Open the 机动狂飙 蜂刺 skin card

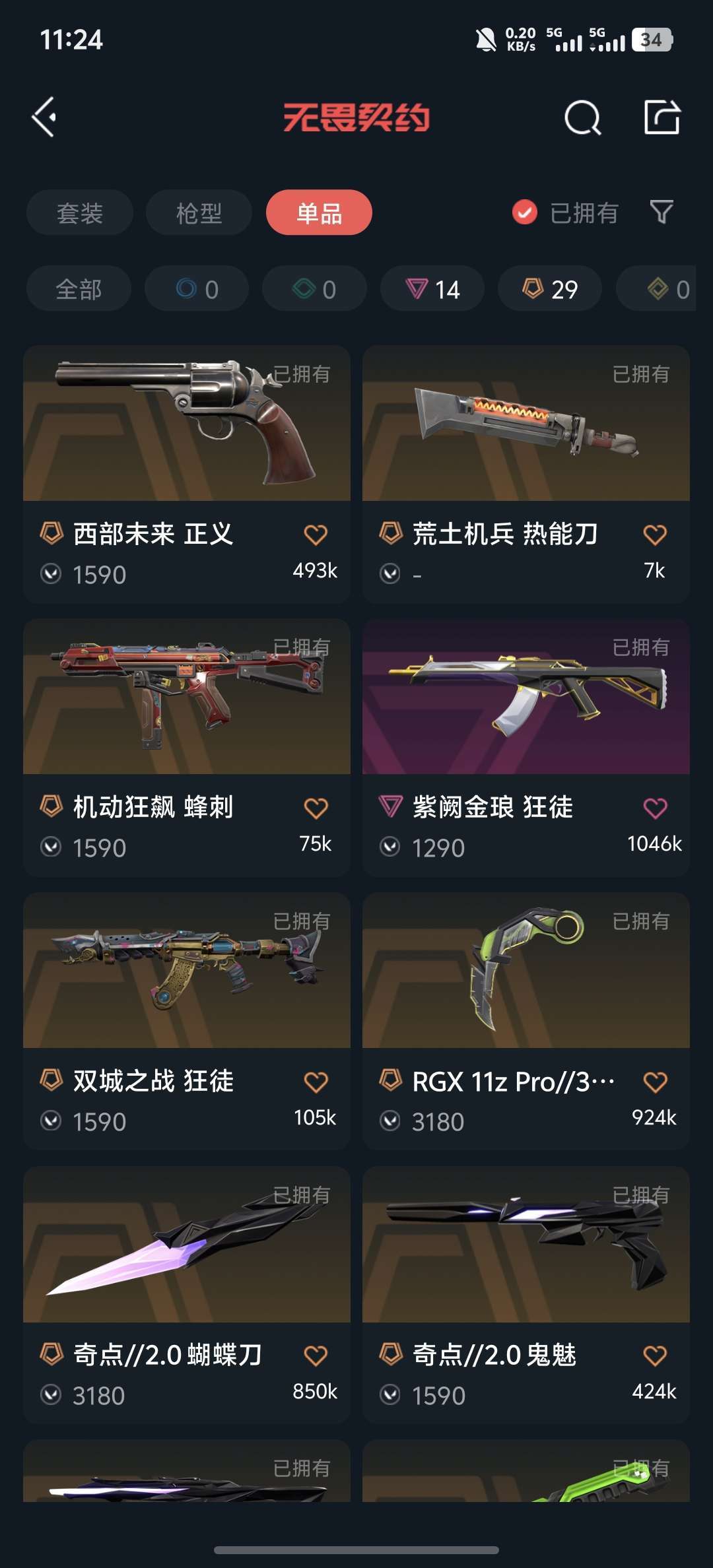(x=187, y=748)
